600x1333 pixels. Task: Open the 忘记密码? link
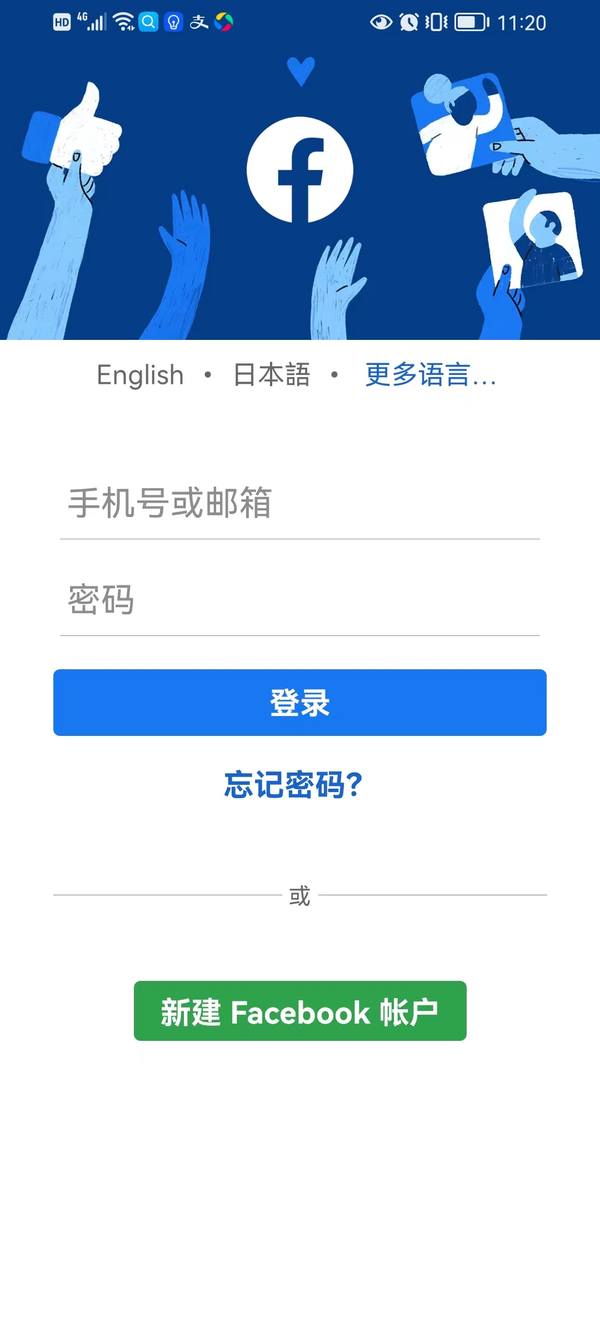[x=293, y=786]
